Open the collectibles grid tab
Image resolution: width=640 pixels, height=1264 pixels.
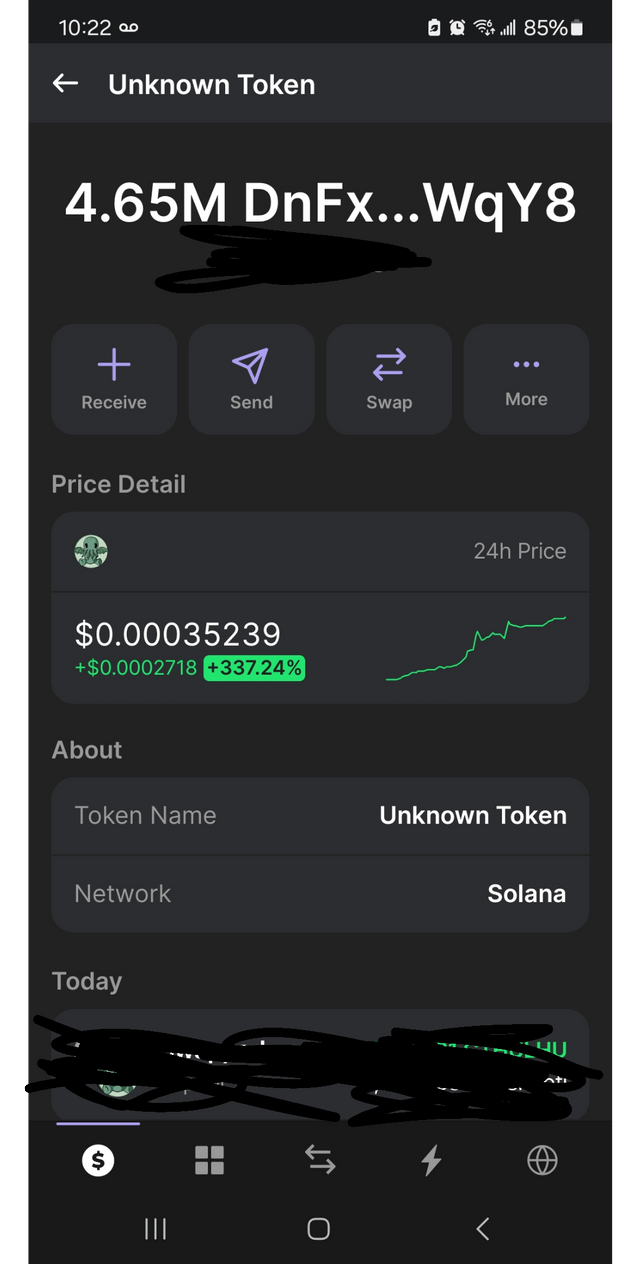point(209,1160)
